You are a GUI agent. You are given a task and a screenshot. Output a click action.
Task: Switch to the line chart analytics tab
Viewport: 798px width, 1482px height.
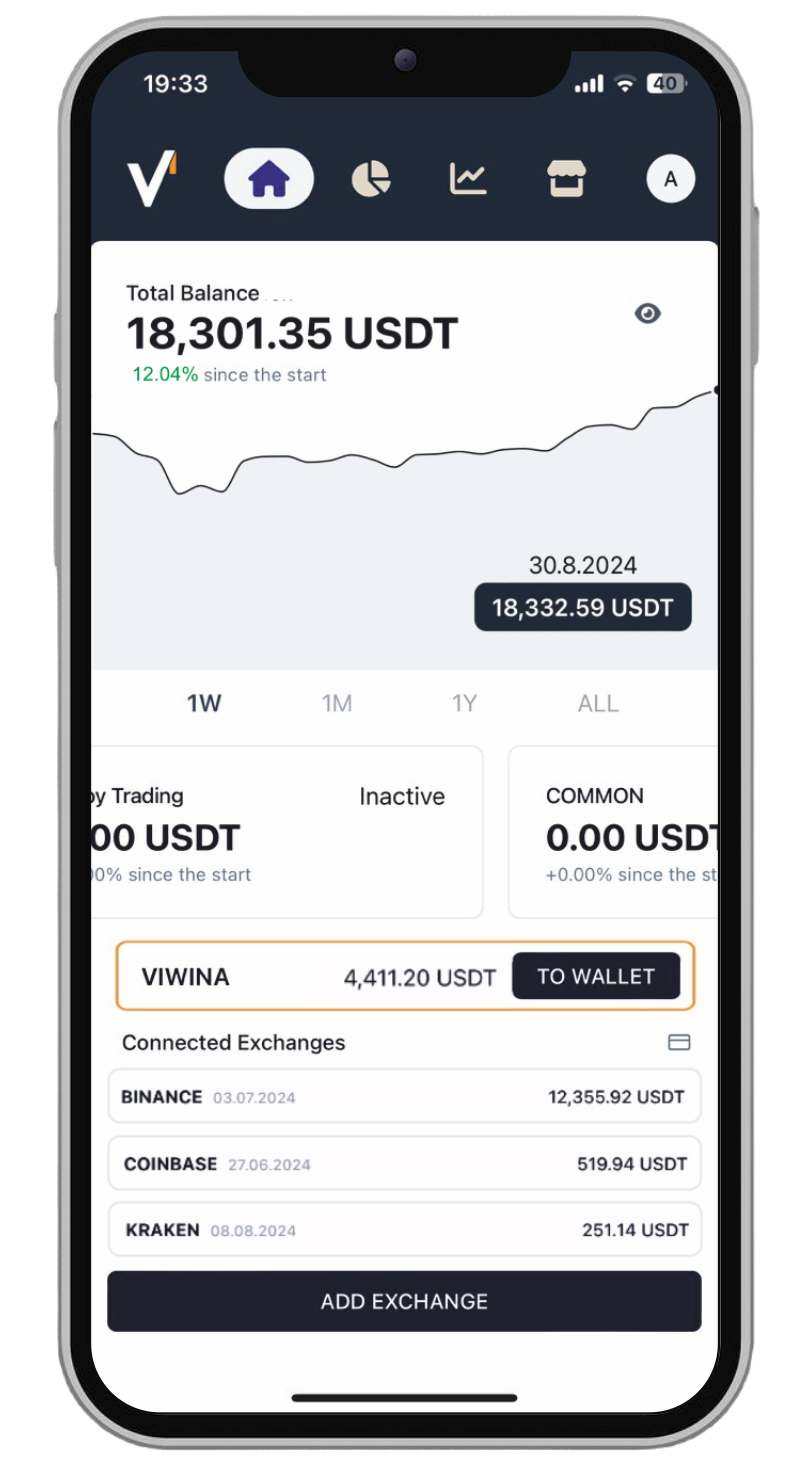pyautogui.click(x=468, y=179)
